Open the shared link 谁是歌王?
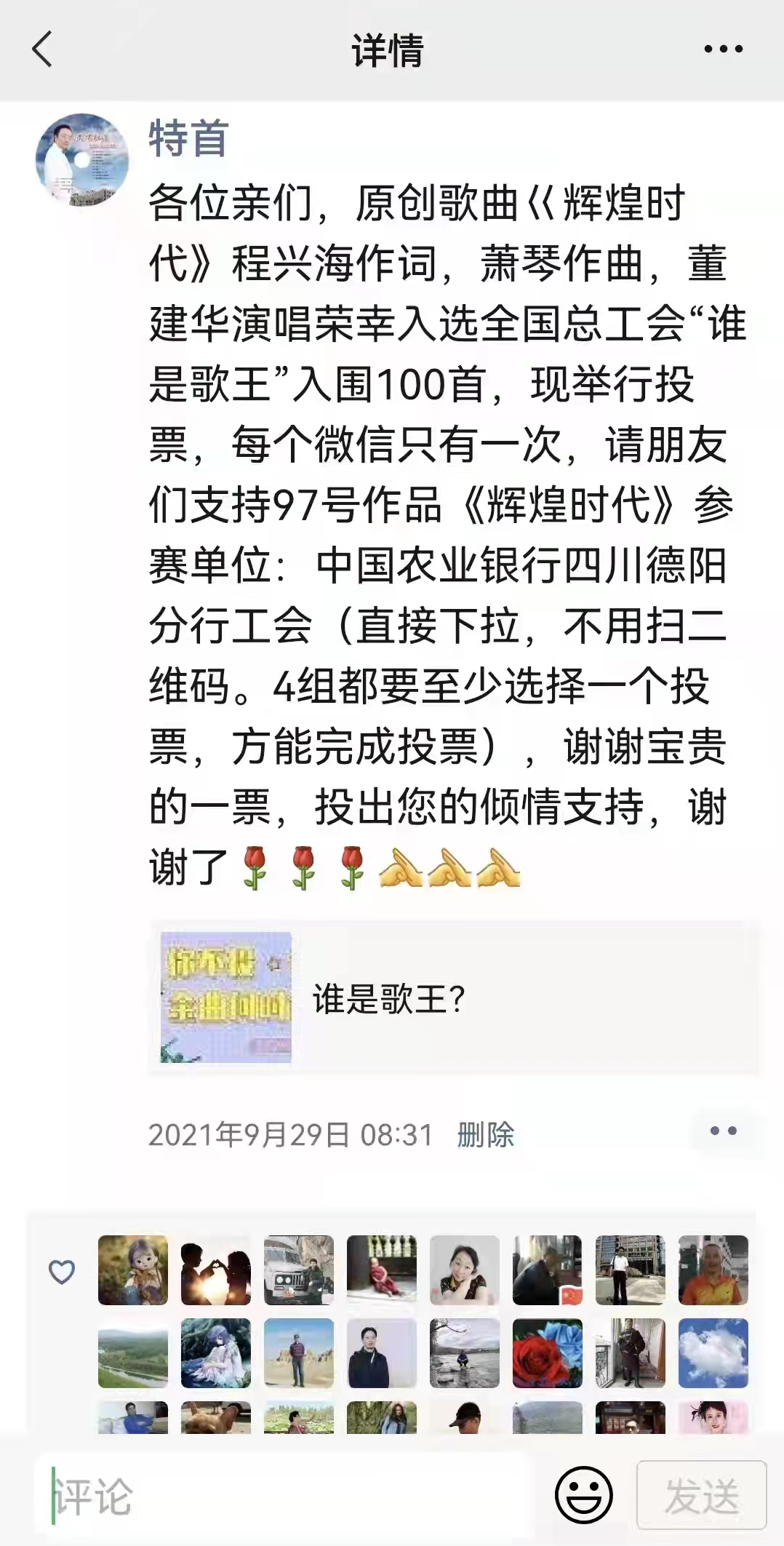 [x=454, y=998]
